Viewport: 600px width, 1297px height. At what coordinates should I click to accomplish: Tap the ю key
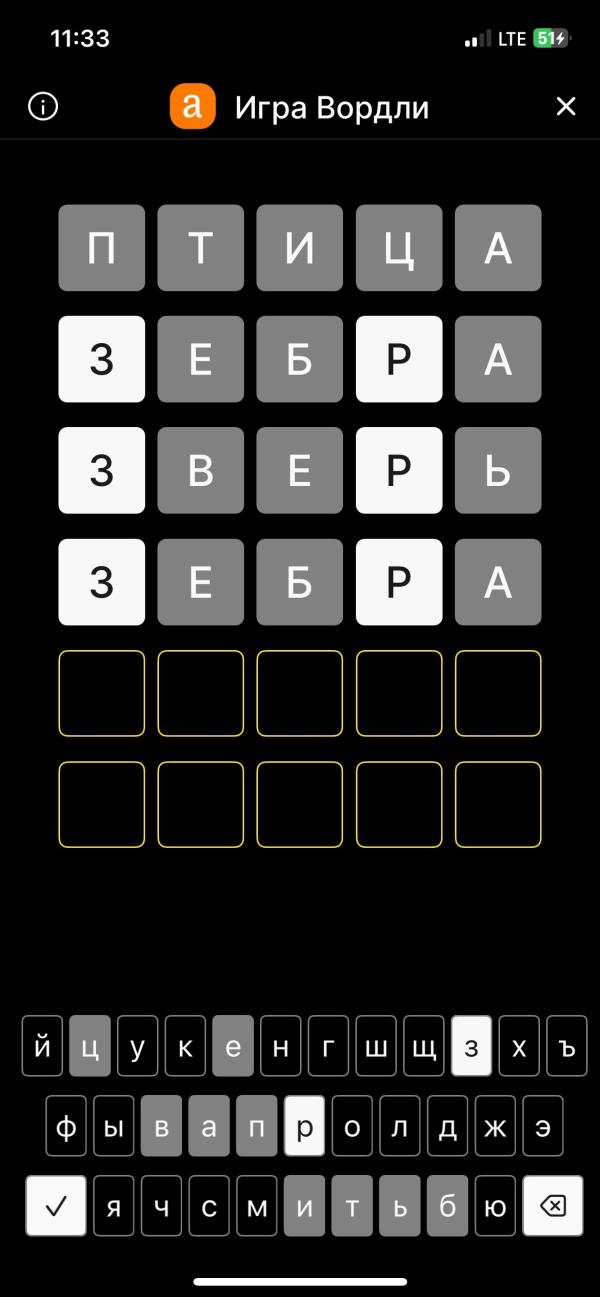[495, 1206]
